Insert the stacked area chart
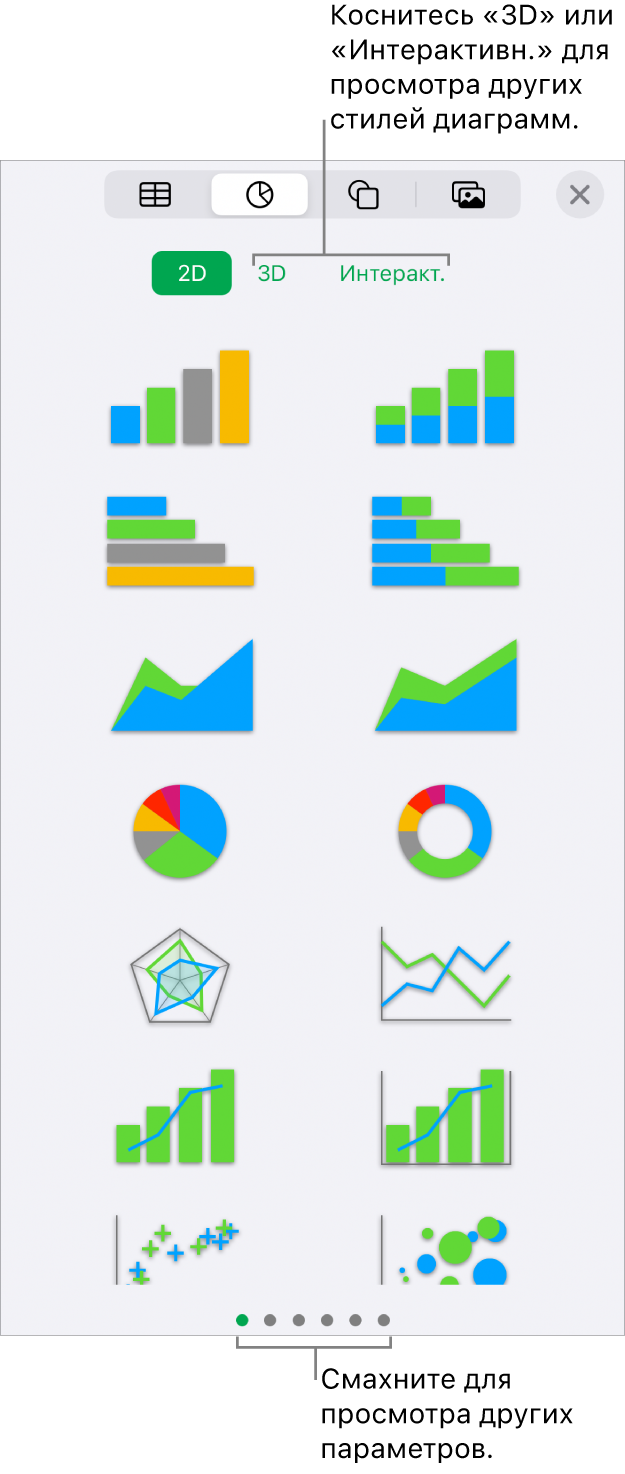The height and width of the screenshot is (1474, 625). pos(446,687)
